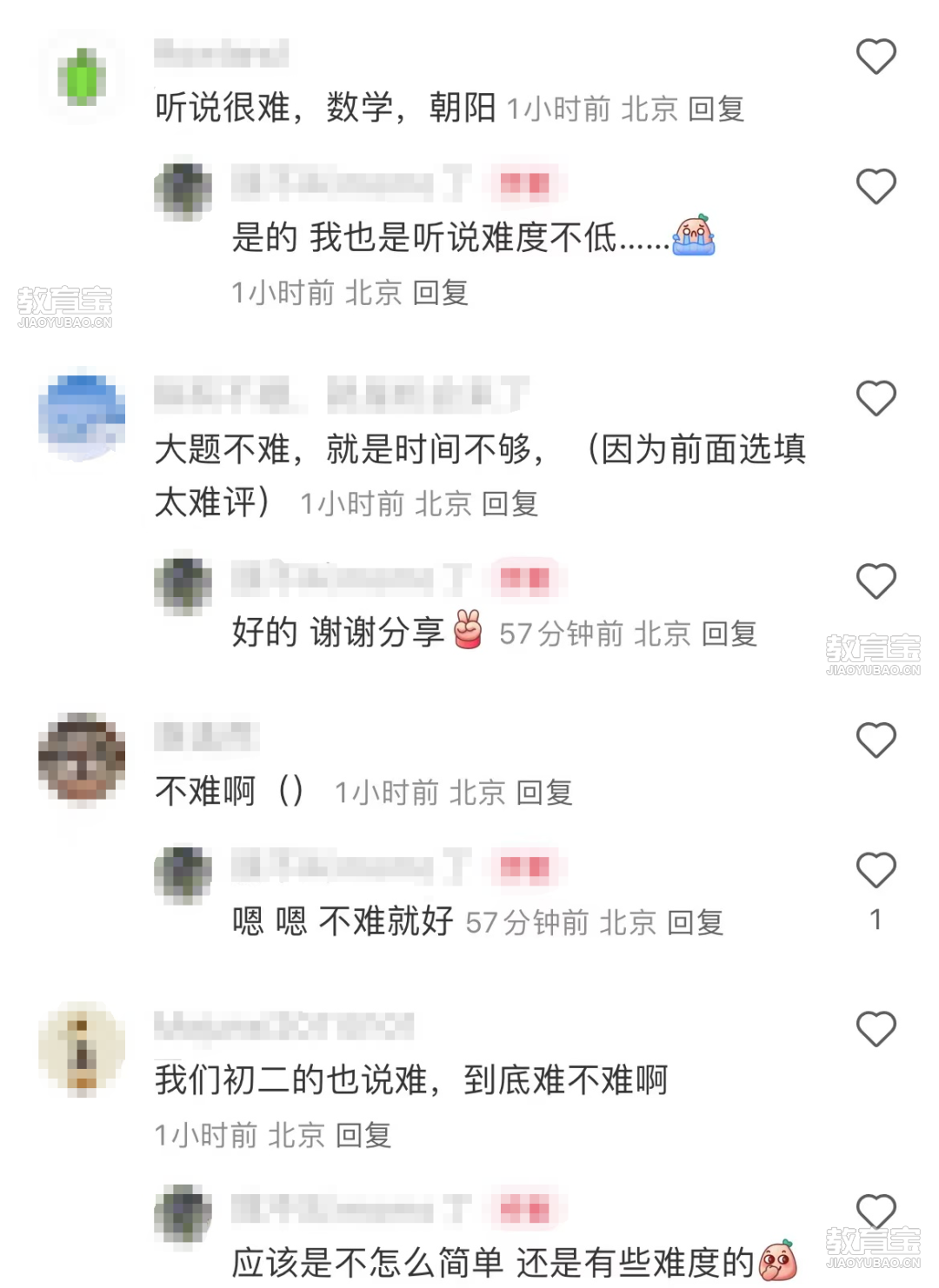Reply to the comment '不难啊 ()'
Viewport: 939px width, 1288px height.
(544, 793)
